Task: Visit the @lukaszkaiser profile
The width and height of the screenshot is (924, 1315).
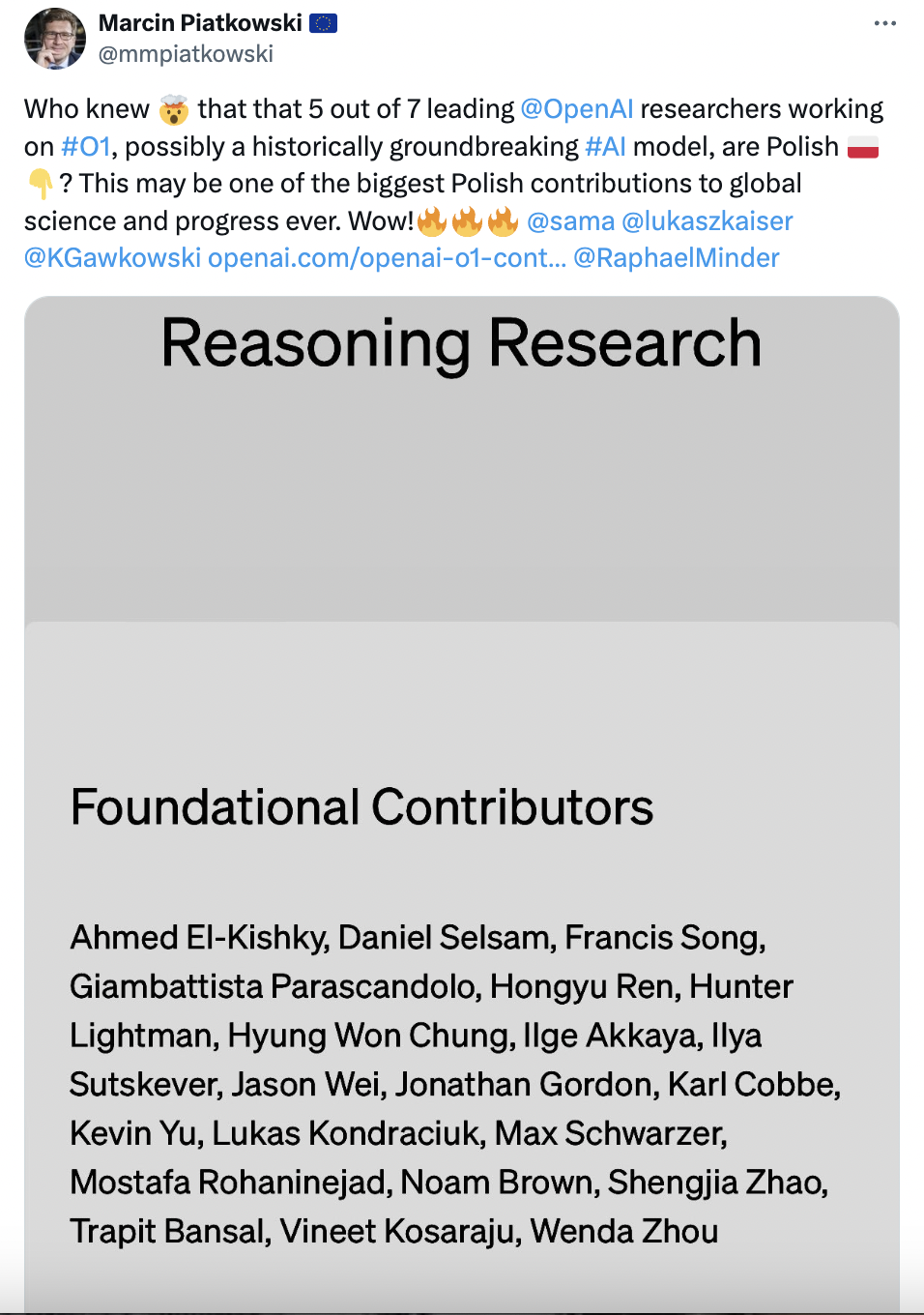Action: [x=707, y=221]
